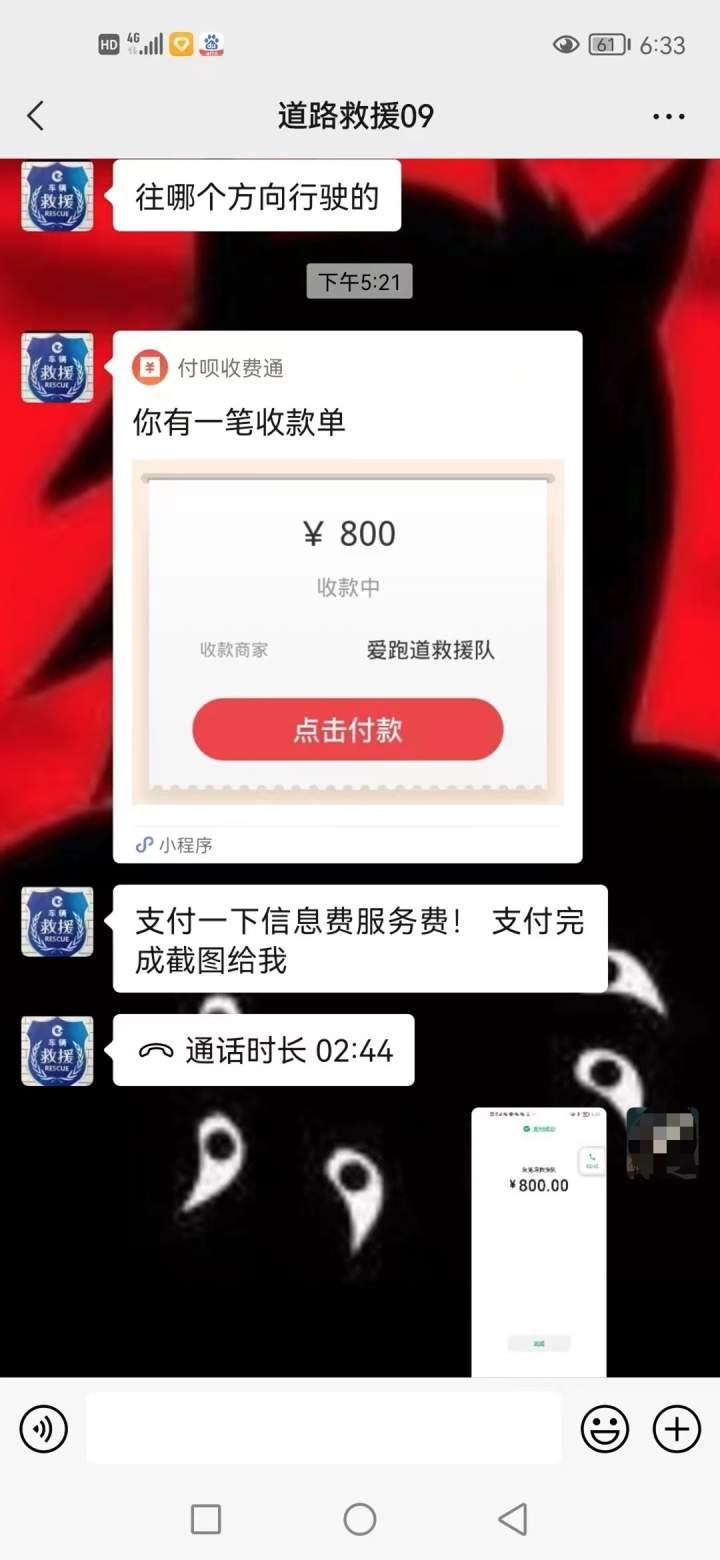Open the emoji picker

tap(605, 1429)
